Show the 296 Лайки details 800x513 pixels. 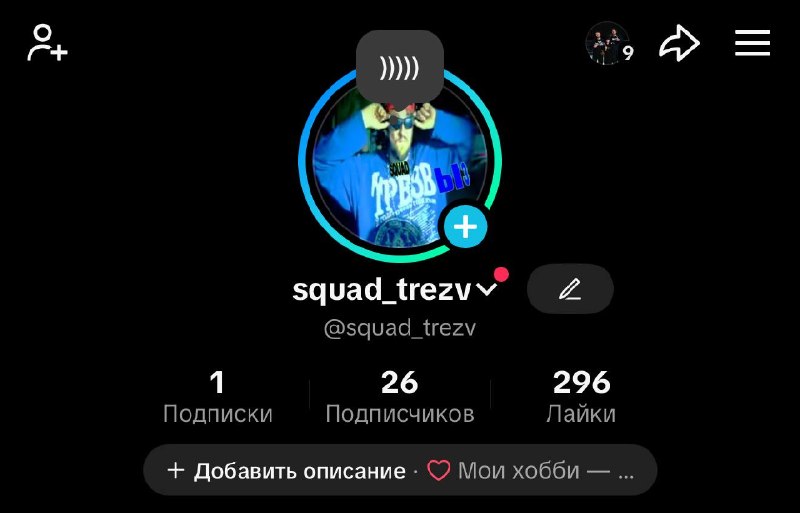[x=581, y=397]
